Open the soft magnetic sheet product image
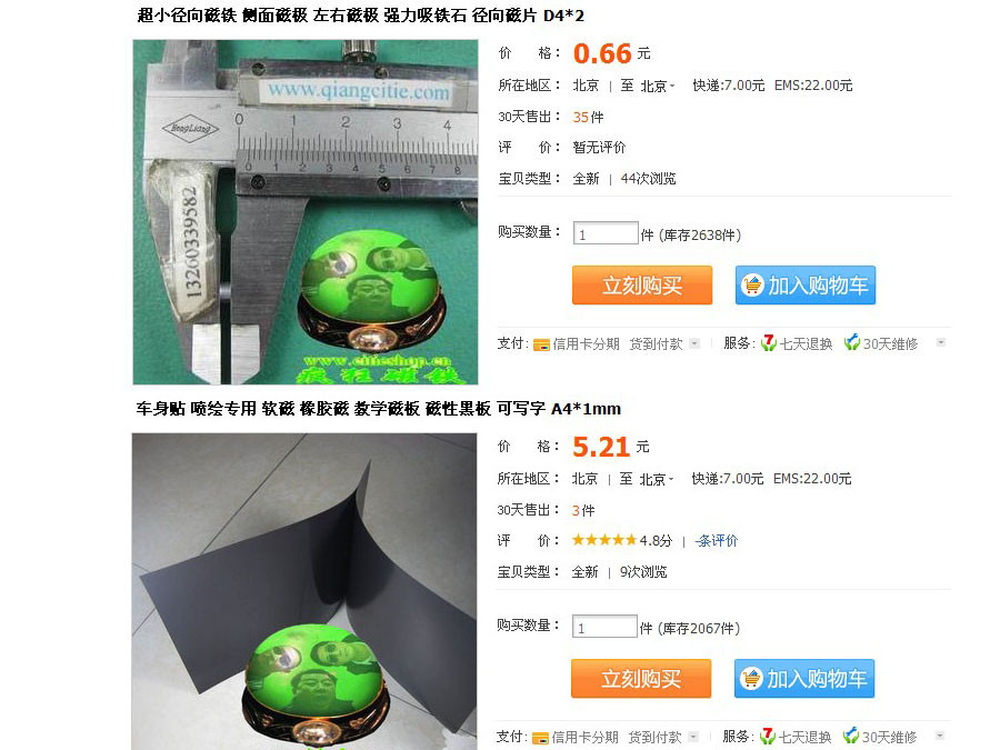The image size is (1000, 750). pos(305,590)
